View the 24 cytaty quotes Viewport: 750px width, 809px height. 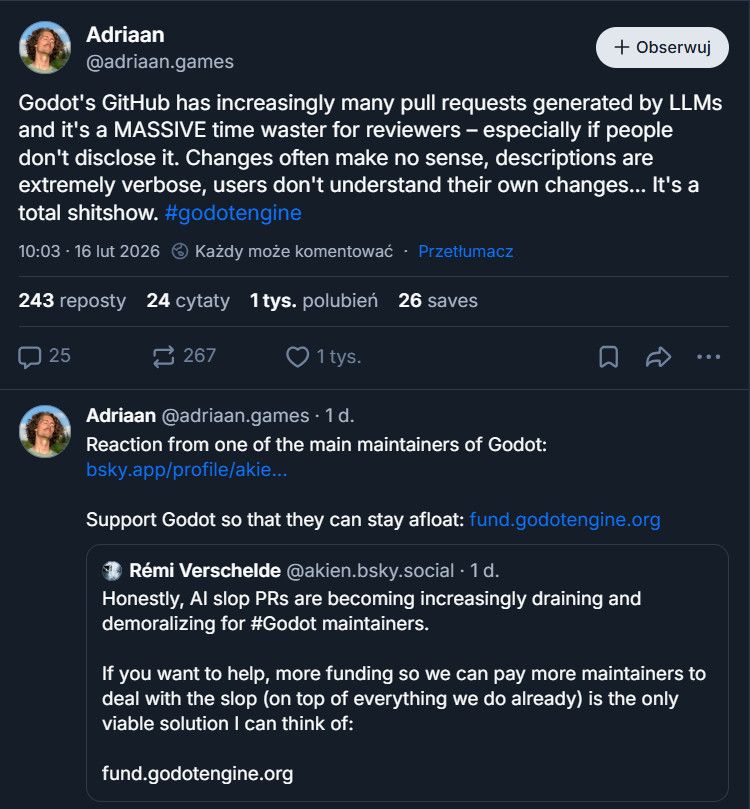click(x=188, y=300)
